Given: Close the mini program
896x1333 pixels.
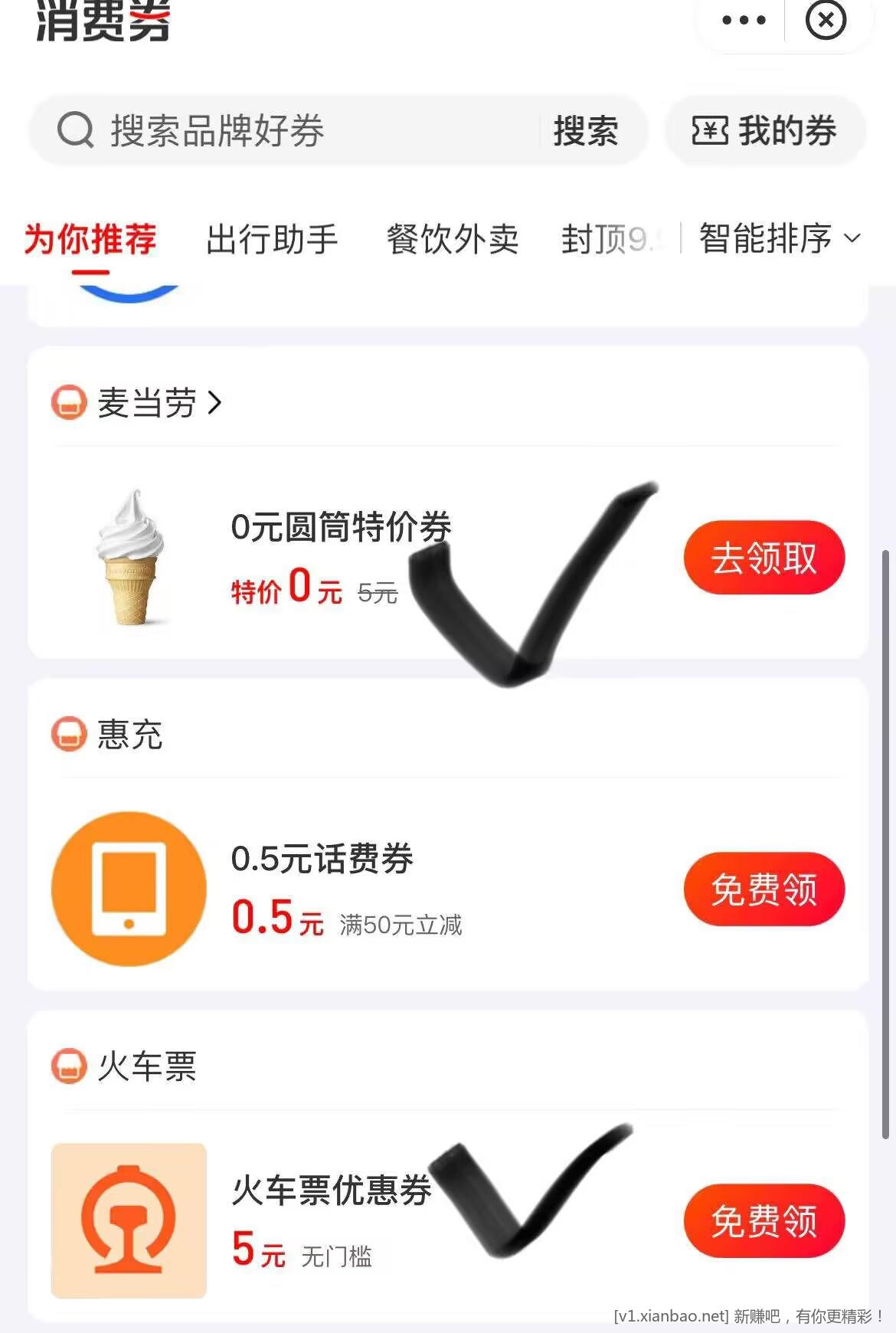Looking at the screenshot, I should coord(826,21).
